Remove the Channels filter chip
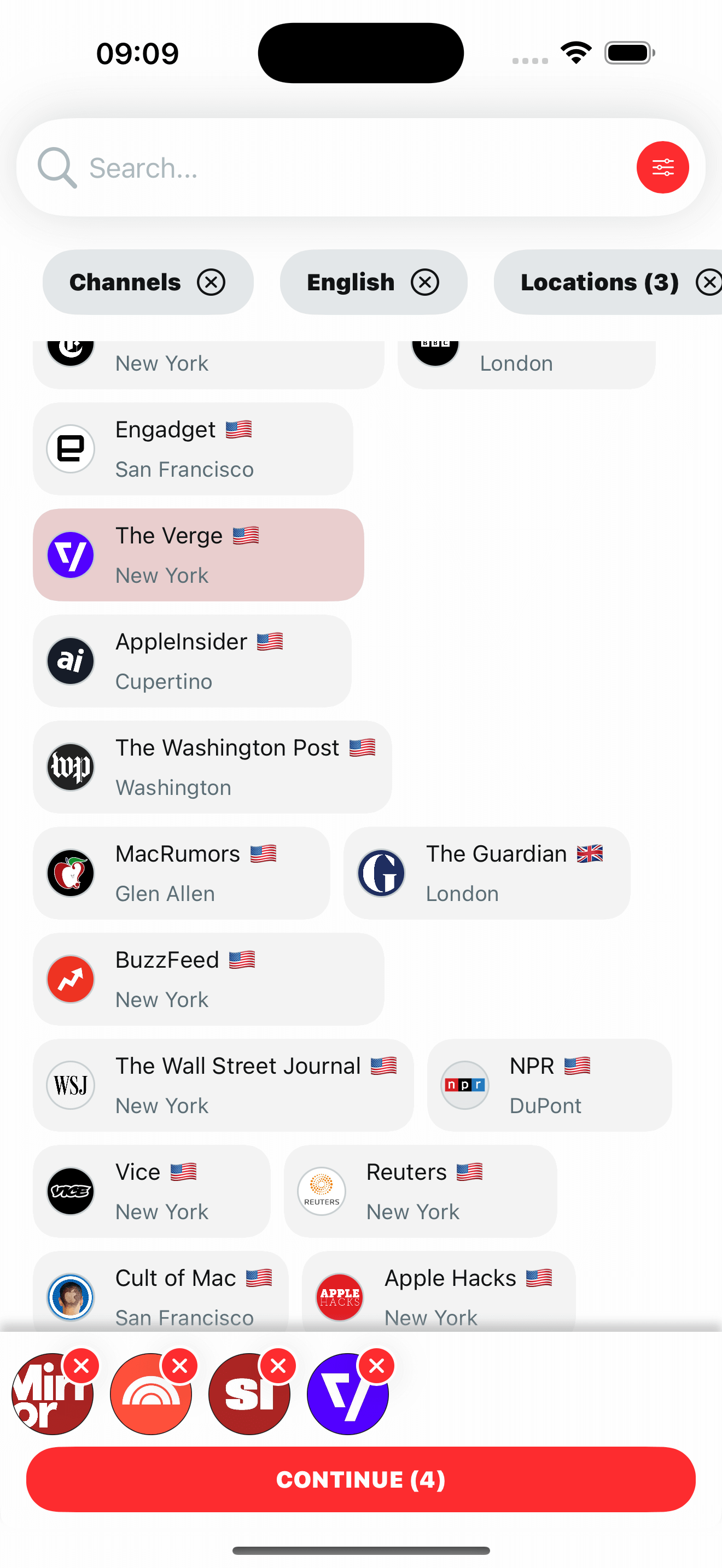722x1568 pixels. pos(211,283)
